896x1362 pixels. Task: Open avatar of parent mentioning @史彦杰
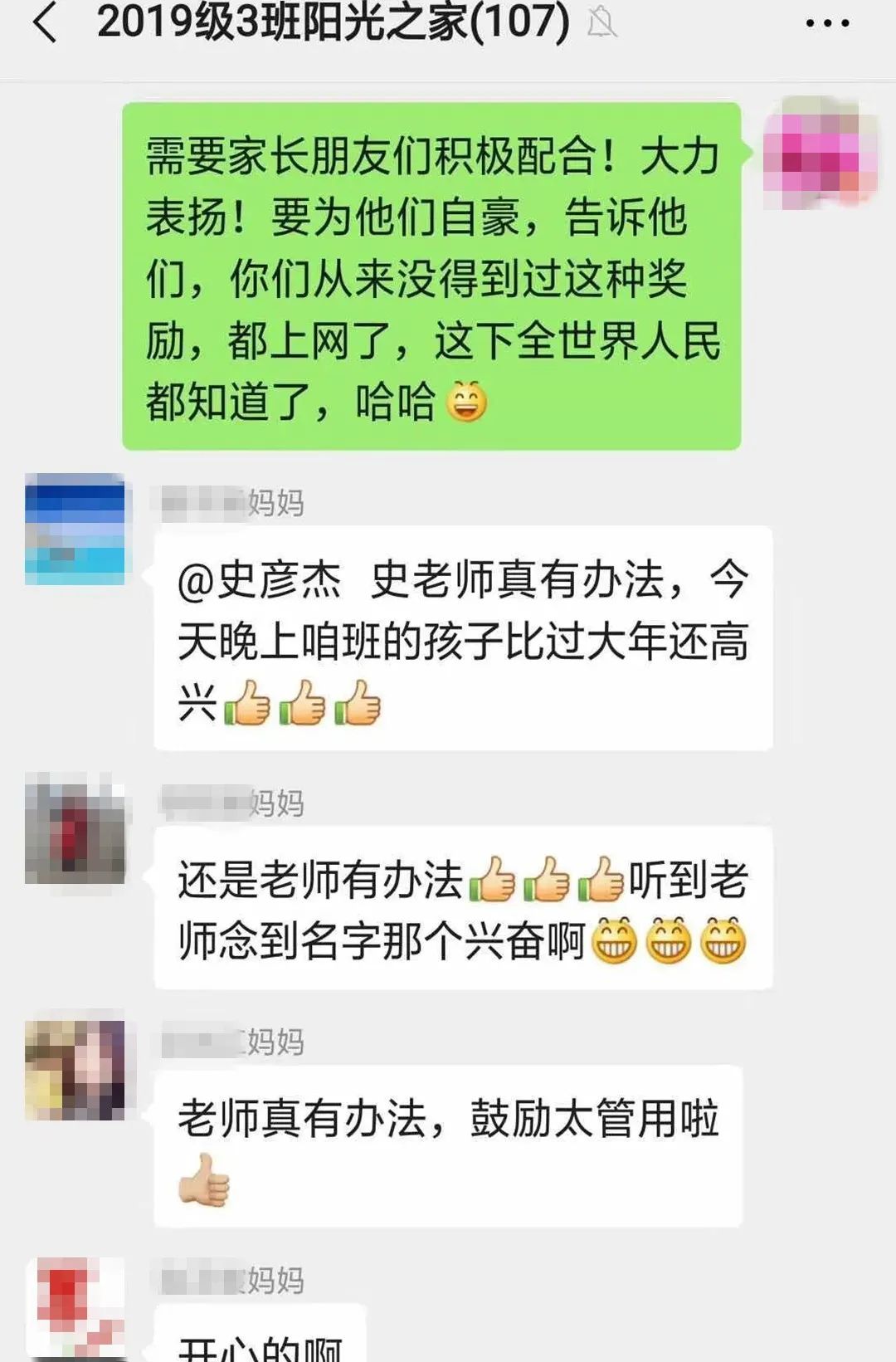pyautogui.click(x=75, y=530)
